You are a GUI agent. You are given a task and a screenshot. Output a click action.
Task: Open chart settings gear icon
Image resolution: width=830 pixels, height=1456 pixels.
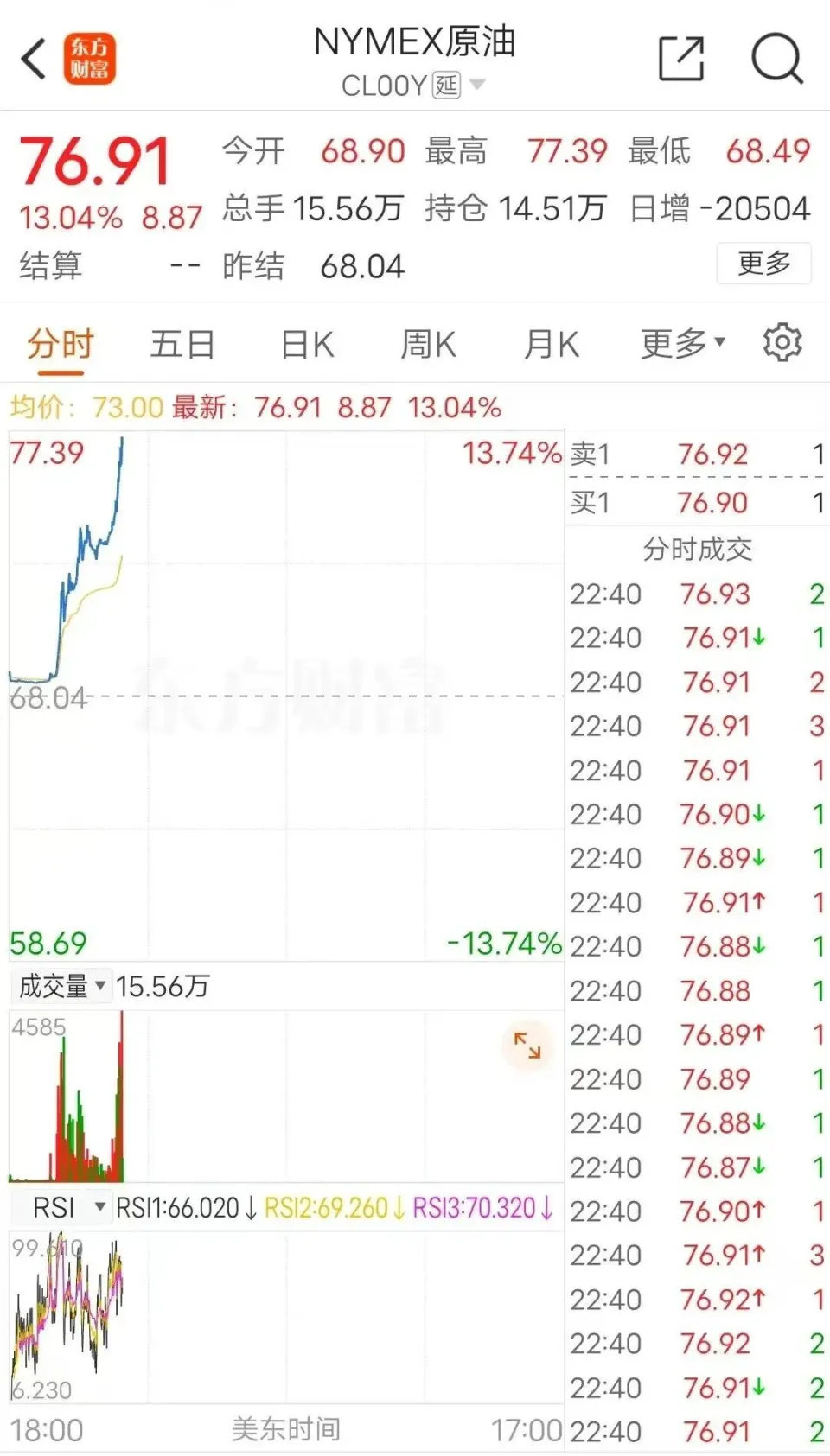click(782, 343)
